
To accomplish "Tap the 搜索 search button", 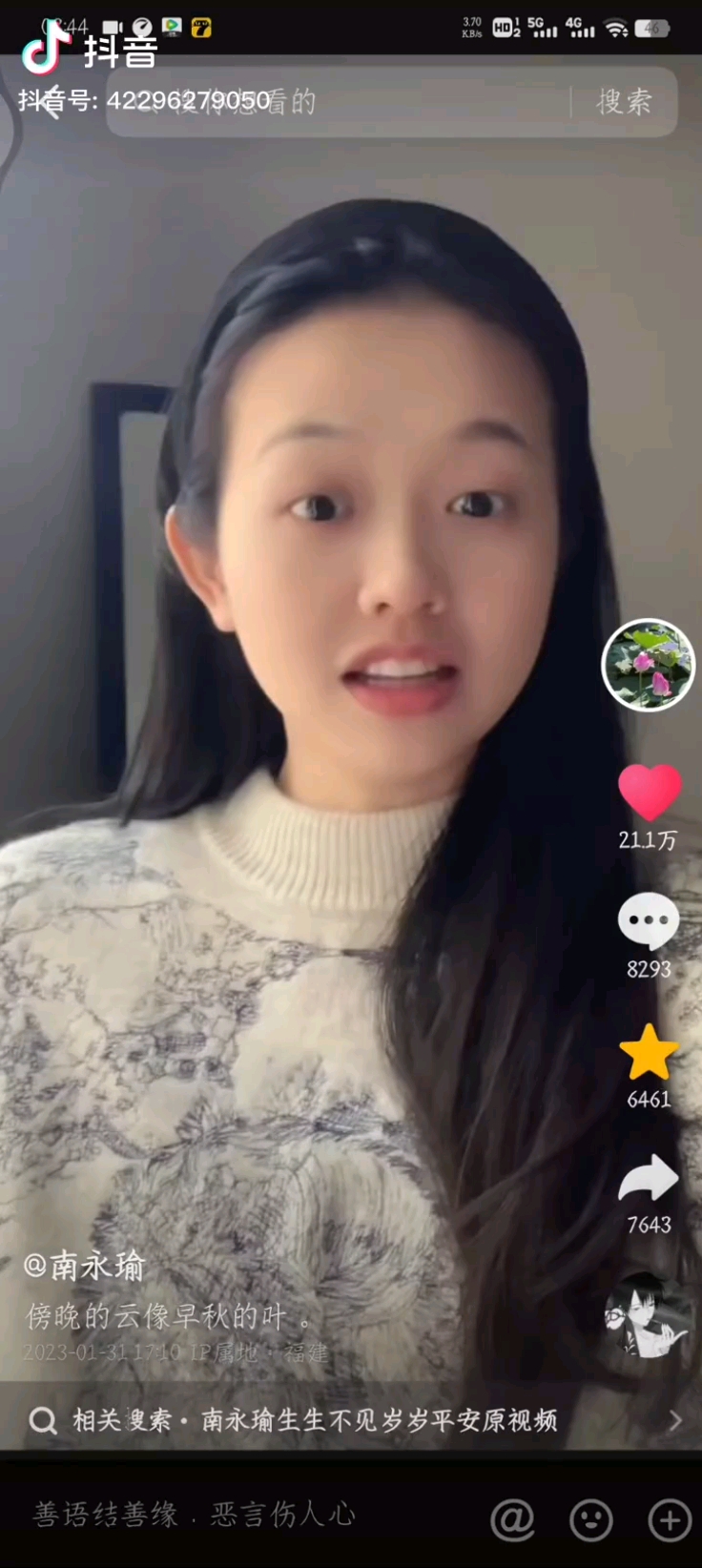I will point(624,102).
